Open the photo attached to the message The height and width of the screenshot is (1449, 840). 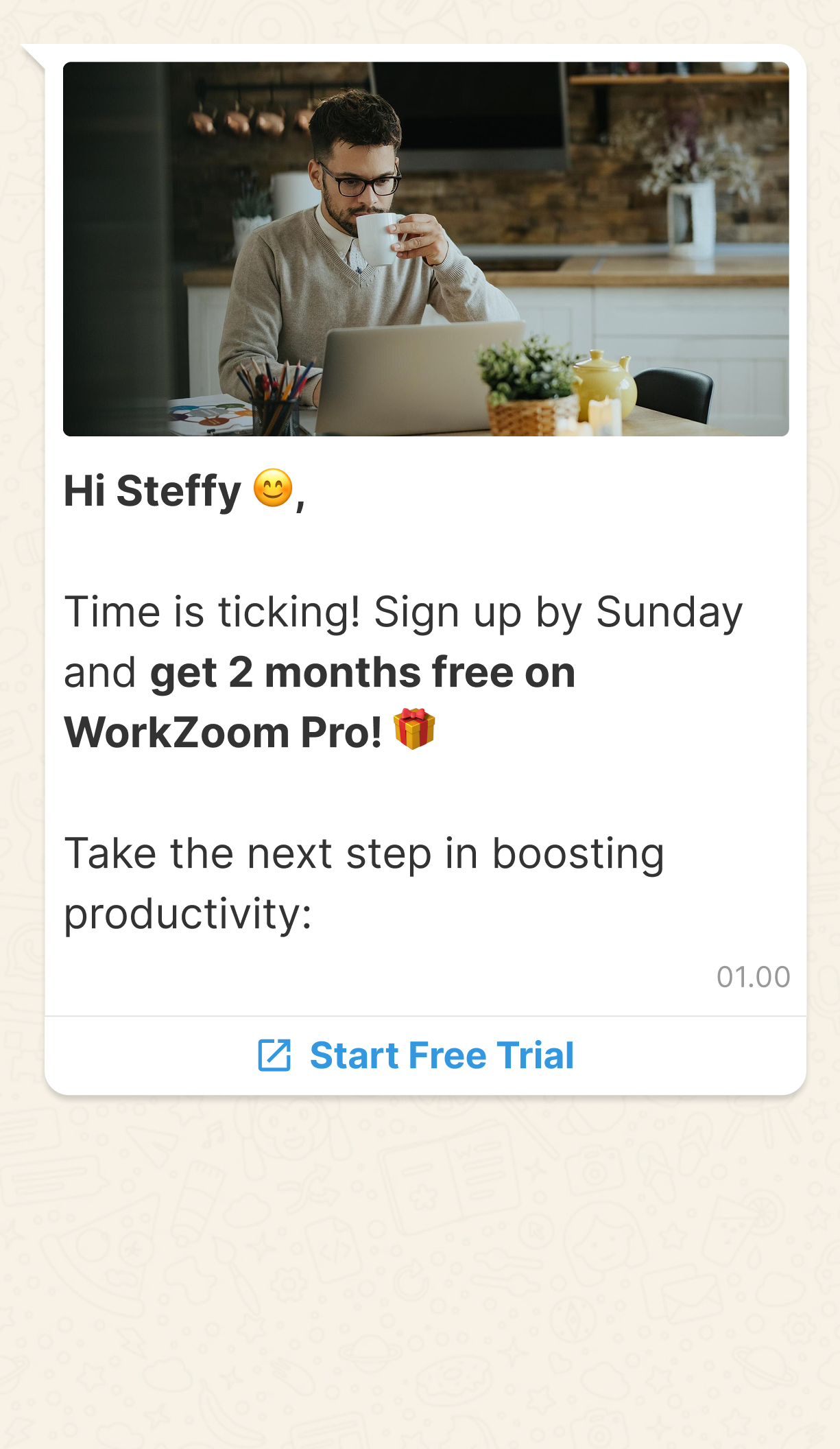[x=426, y=249]
